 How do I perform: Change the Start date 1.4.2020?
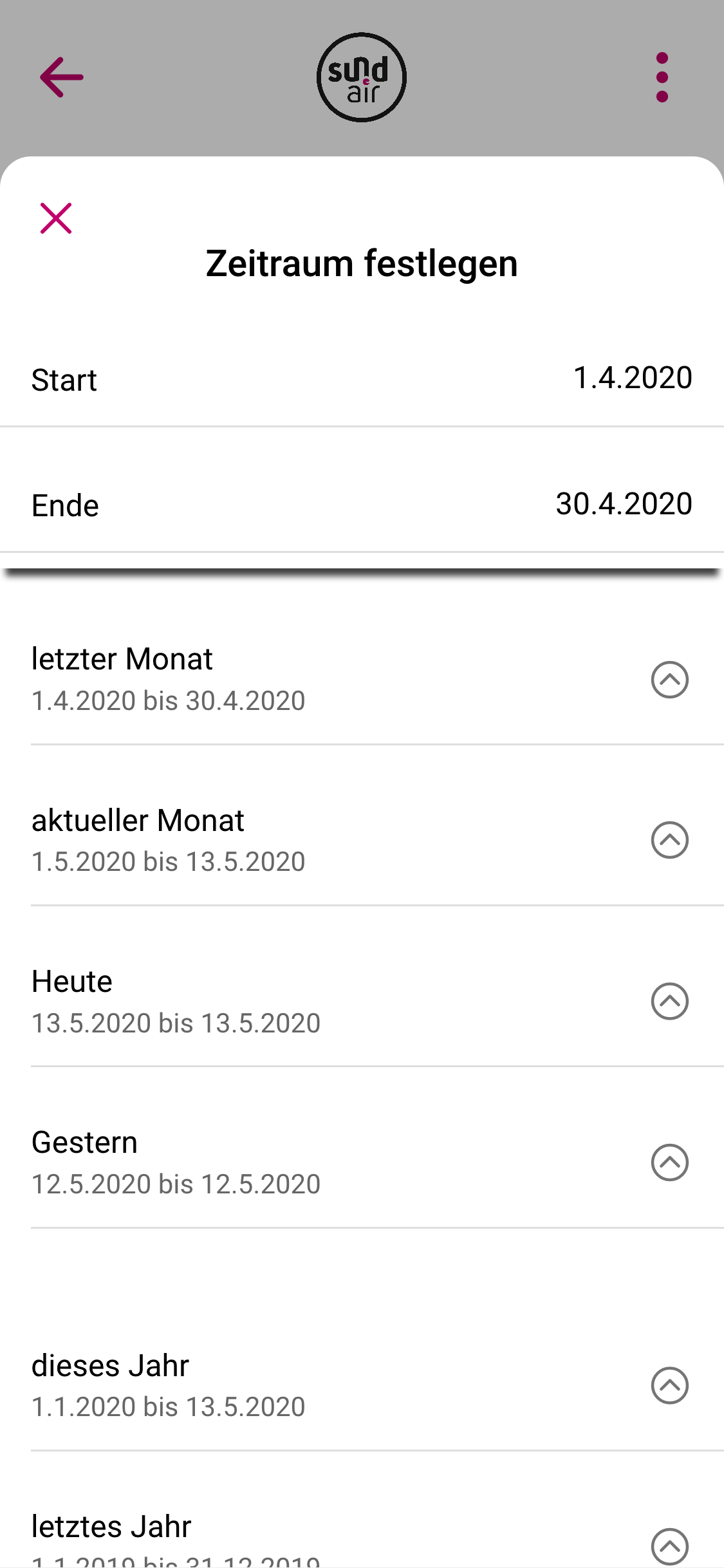point(632,378)
